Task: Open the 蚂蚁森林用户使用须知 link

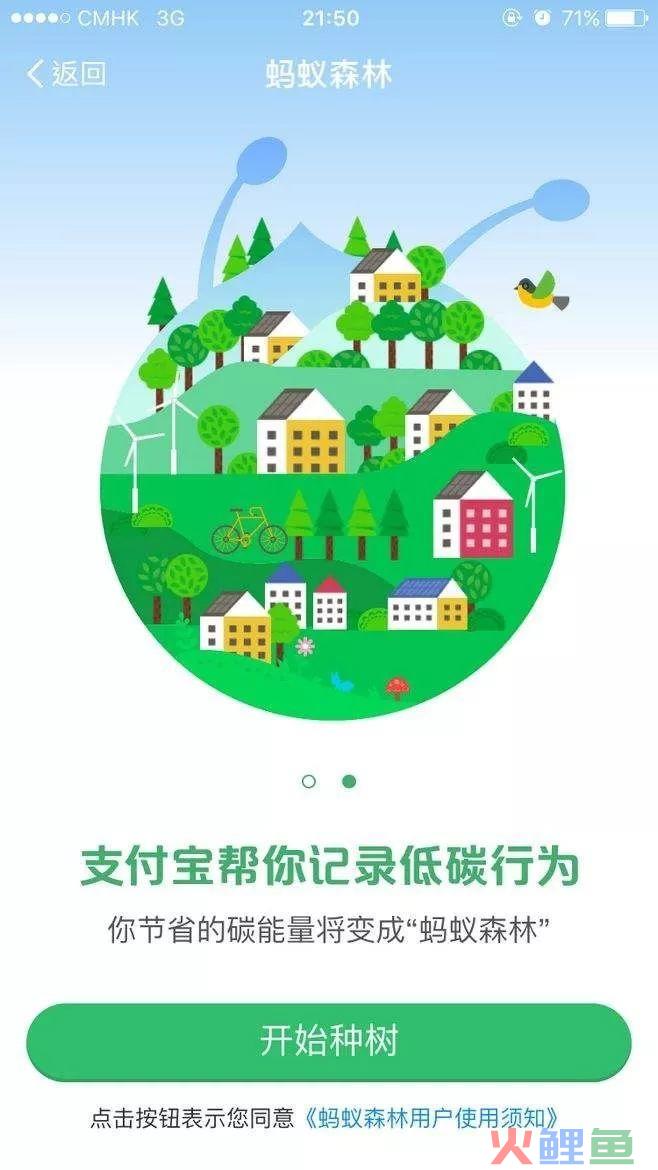Action: click(432, 1119)
